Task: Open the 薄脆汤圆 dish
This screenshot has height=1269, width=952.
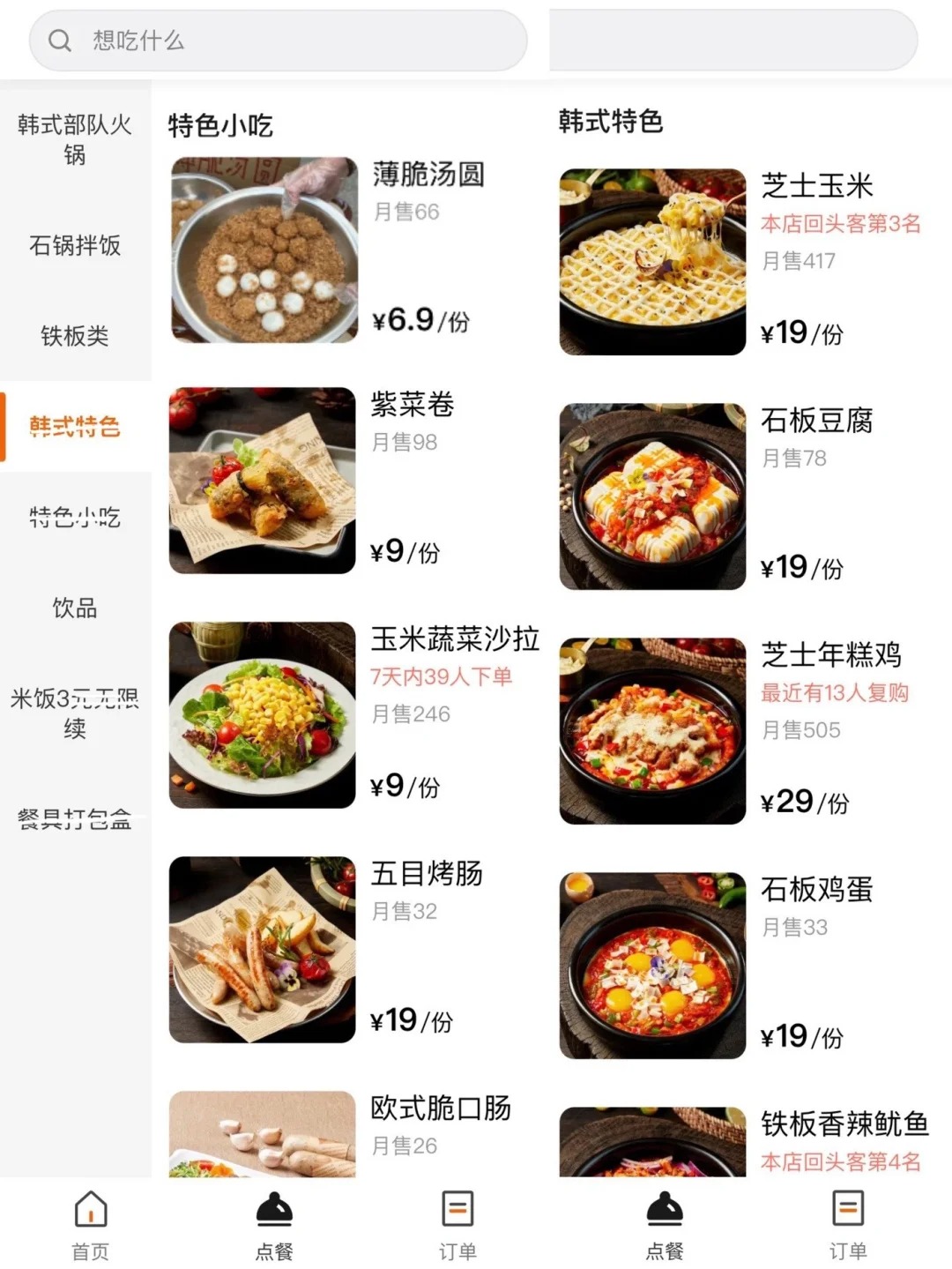Action: pos(428,175)
